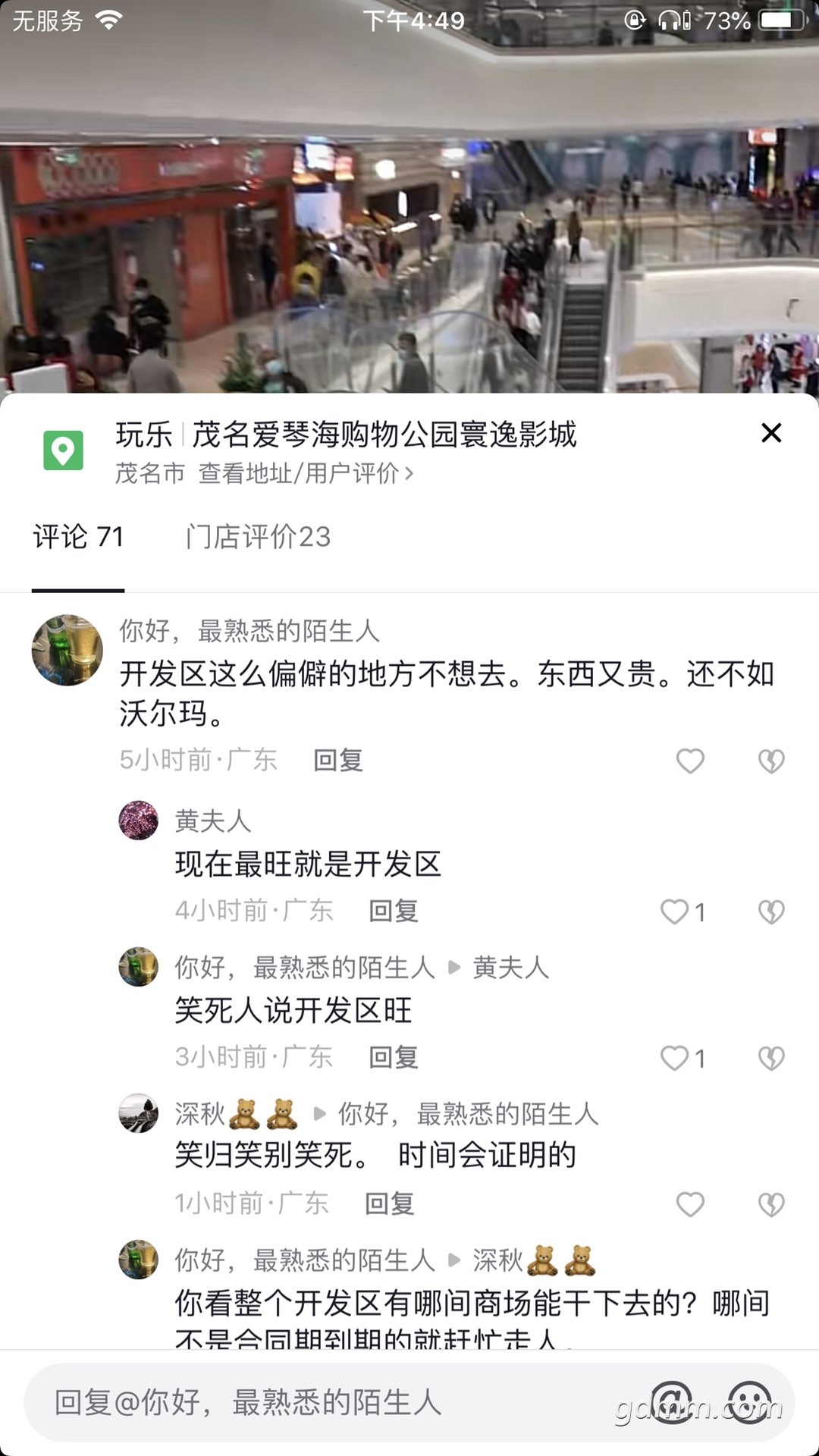
Task: Open the emoji picker
Action: [750, 1403]
